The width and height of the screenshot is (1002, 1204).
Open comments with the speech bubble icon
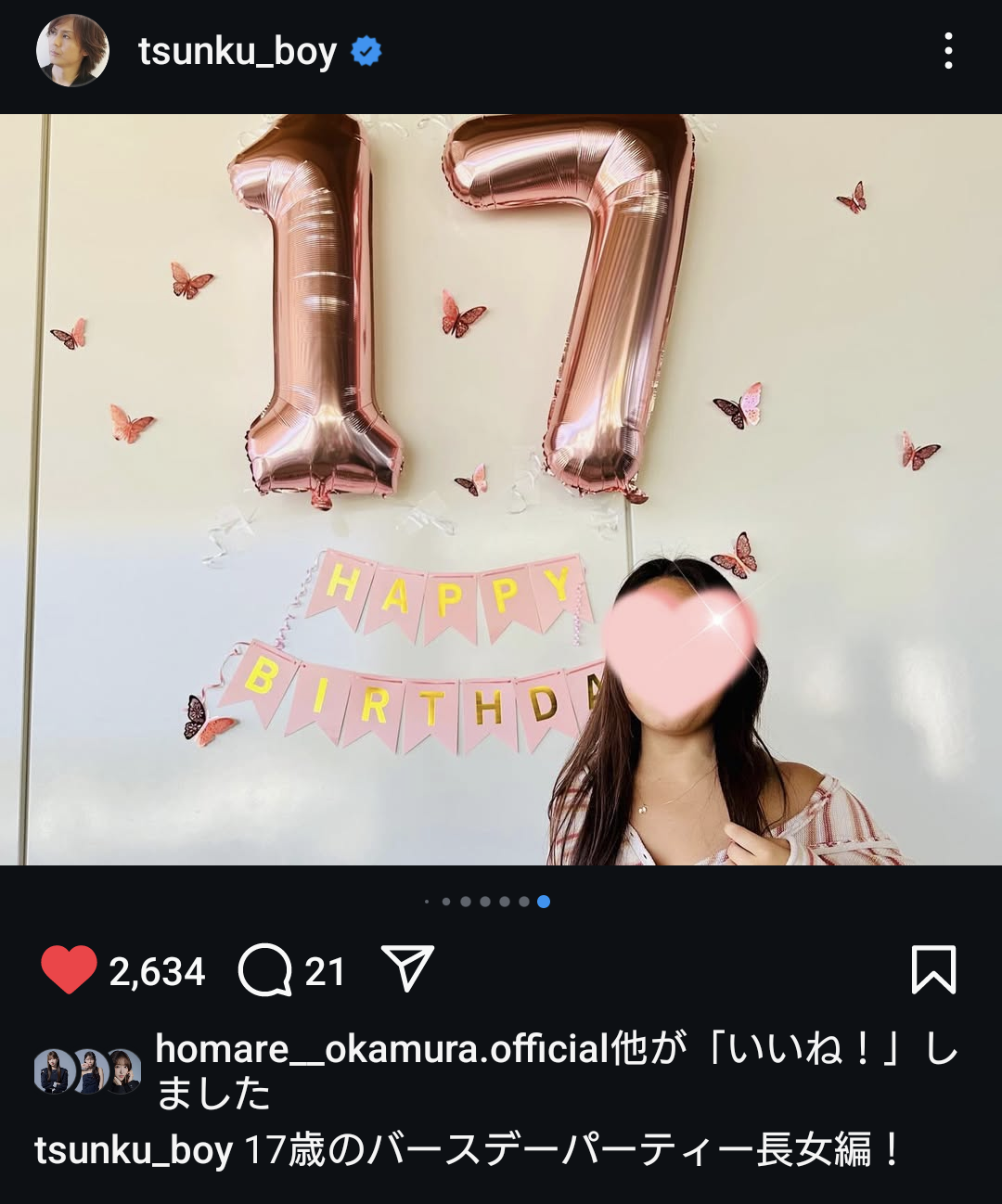[x=265, y=970]
